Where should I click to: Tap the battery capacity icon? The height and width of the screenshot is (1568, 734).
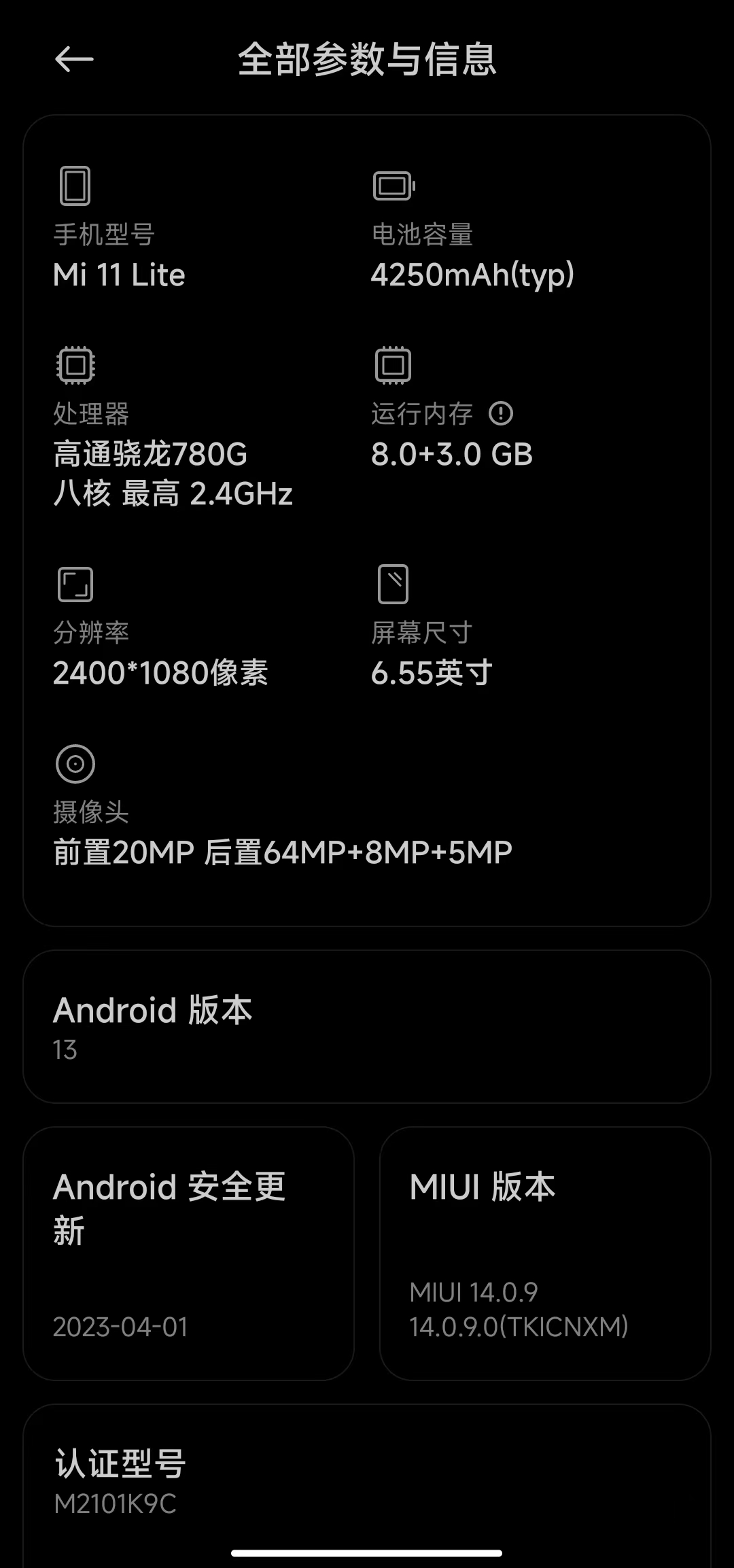[x=393, y=185]
